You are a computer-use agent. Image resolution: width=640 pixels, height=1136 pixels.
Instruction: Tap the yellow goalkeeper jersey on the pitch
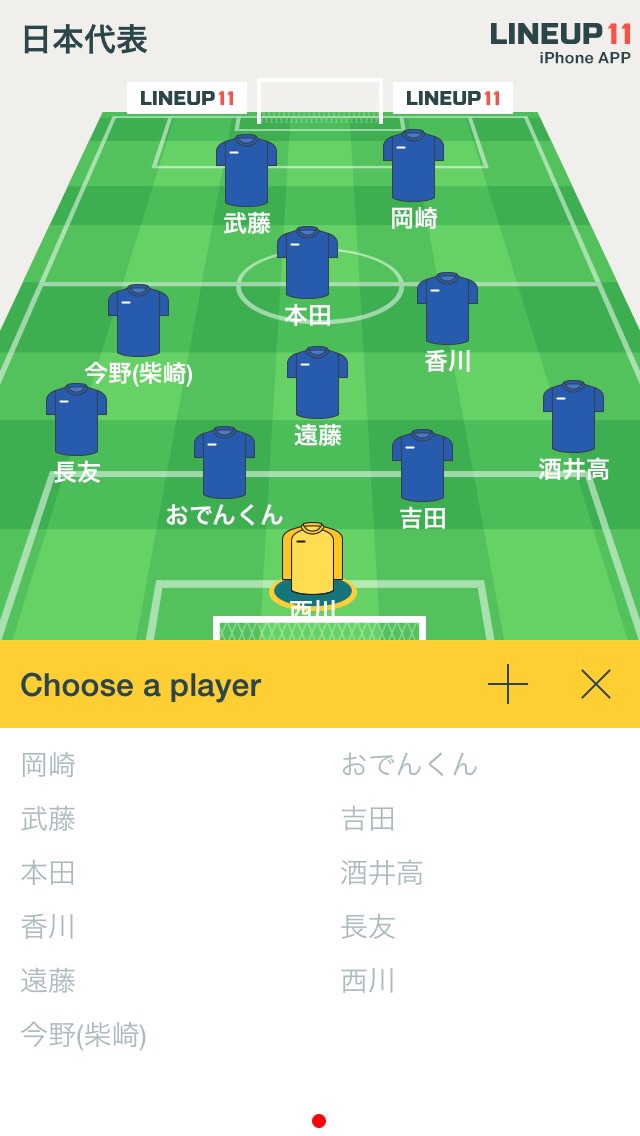point(312,560)
